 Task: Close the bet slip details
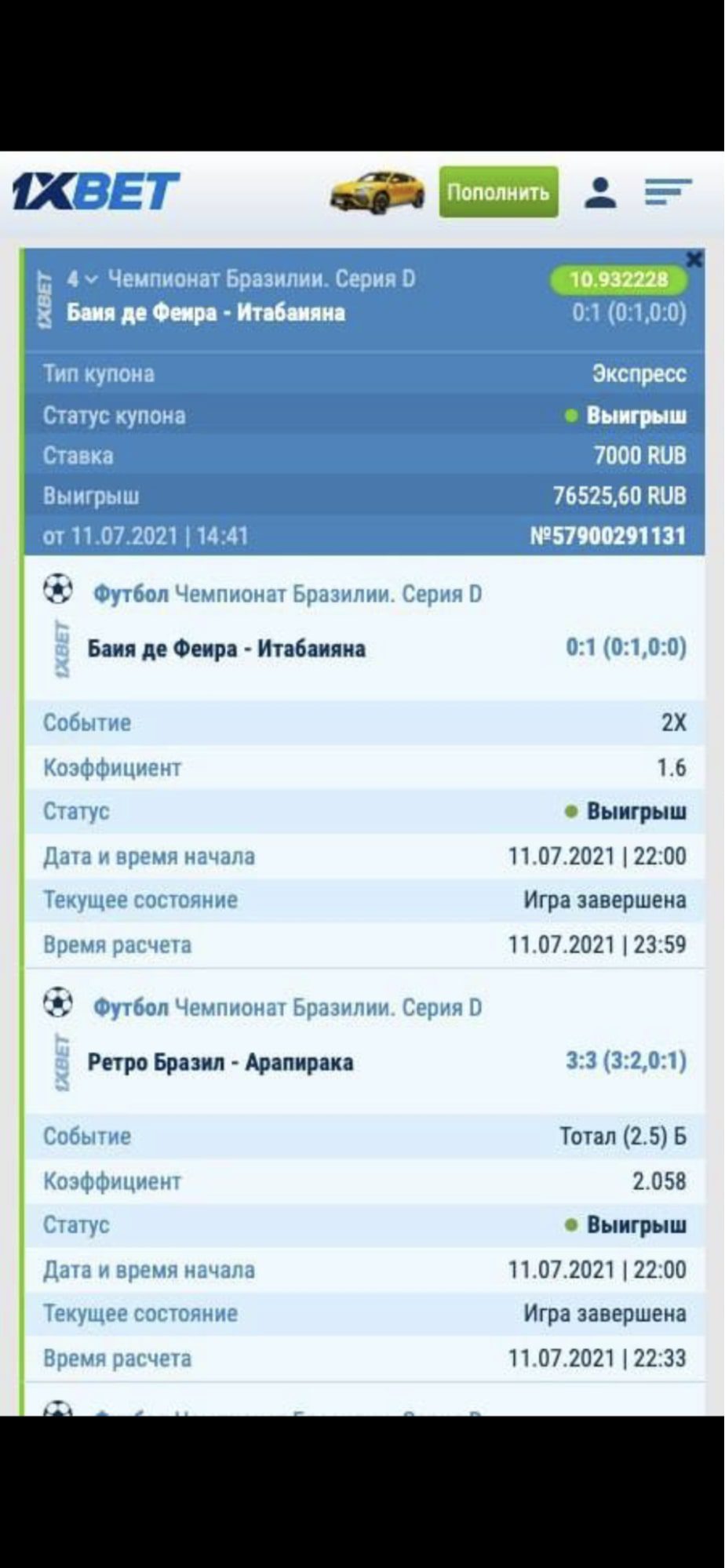point(694,260)
